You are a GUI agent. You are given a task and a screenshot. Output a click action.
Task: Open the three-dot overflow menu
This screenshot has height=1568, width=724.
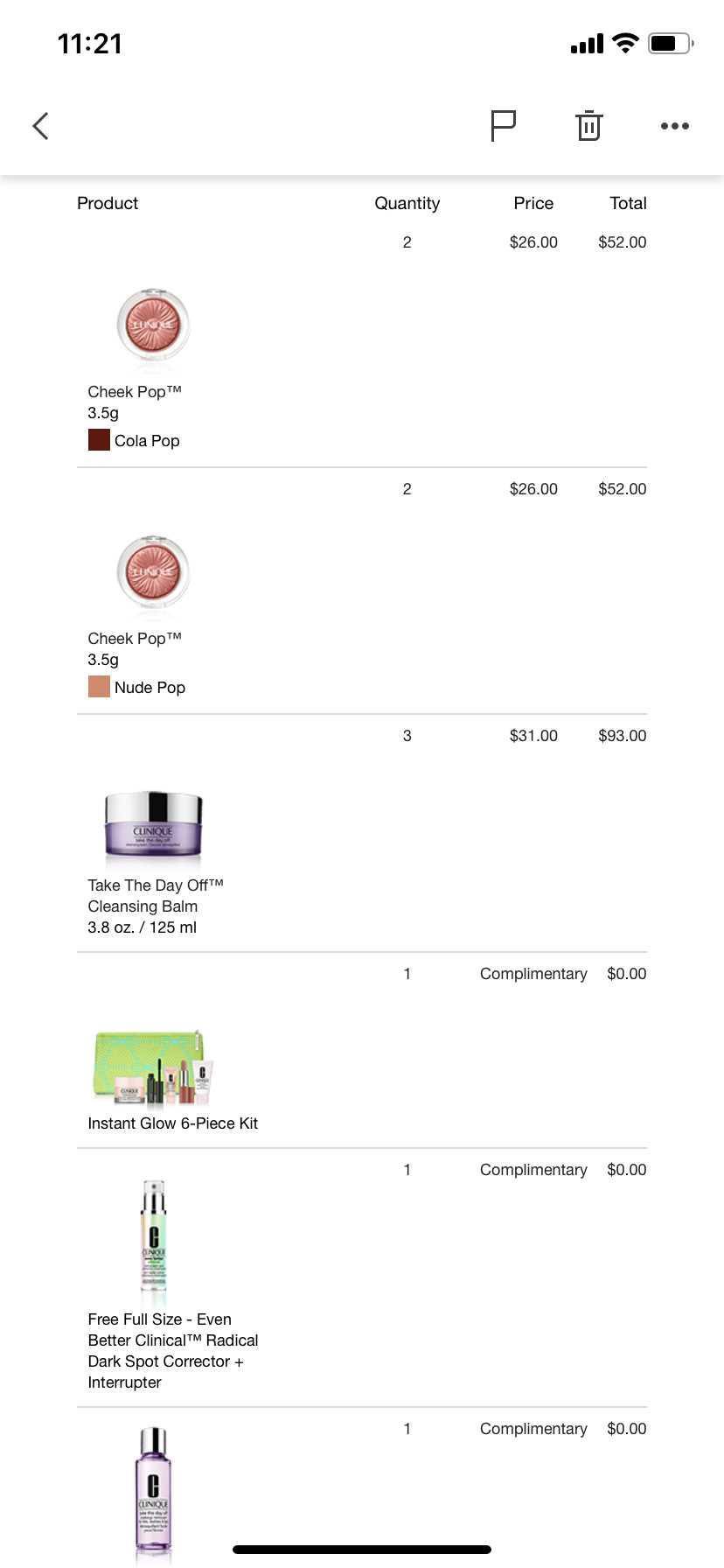(674, 126)
